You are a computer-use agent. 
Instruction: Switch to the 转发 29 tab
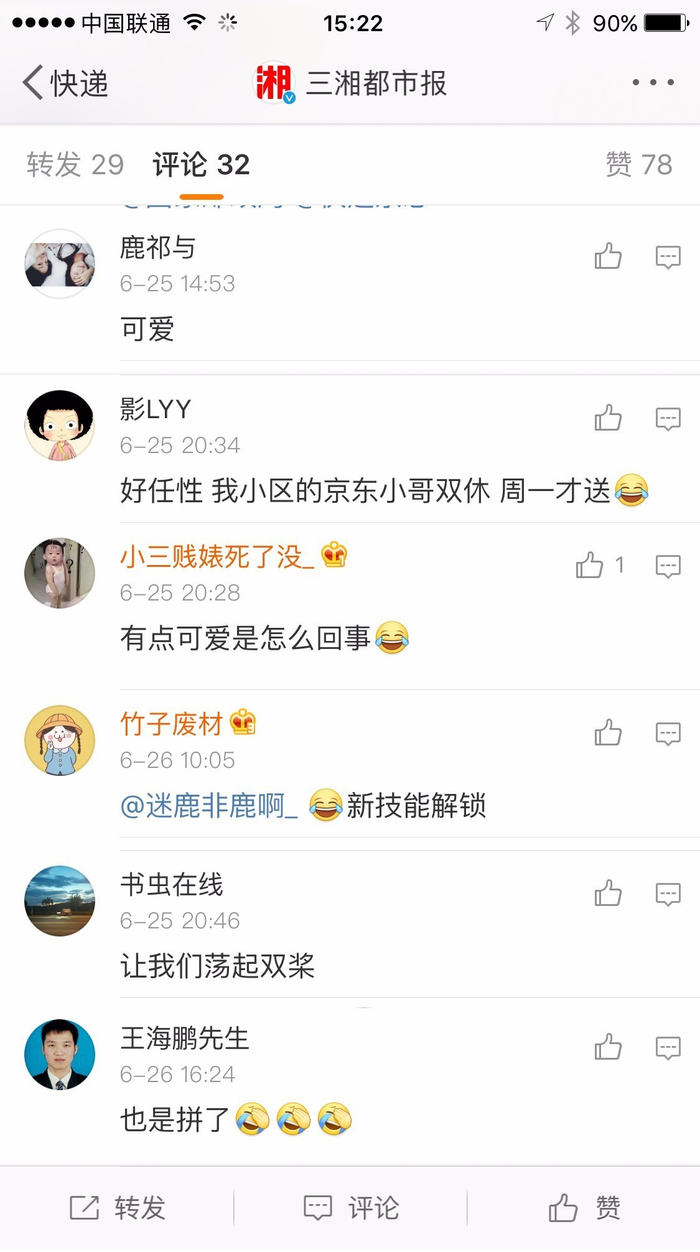pyautogui.click(x=75, y=165)
